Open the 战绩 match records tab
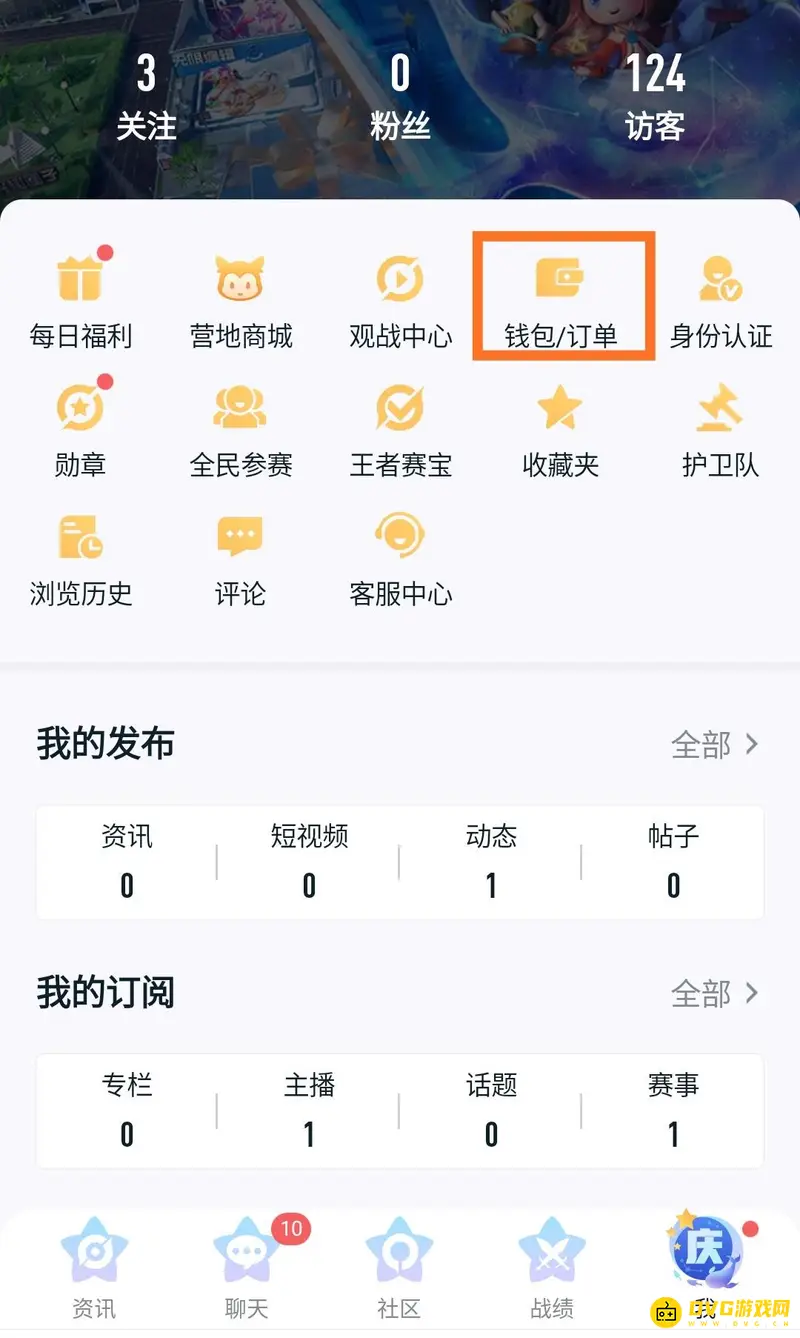Image resolution: width=800 pixels, height=1338 pixels. 552,1265
